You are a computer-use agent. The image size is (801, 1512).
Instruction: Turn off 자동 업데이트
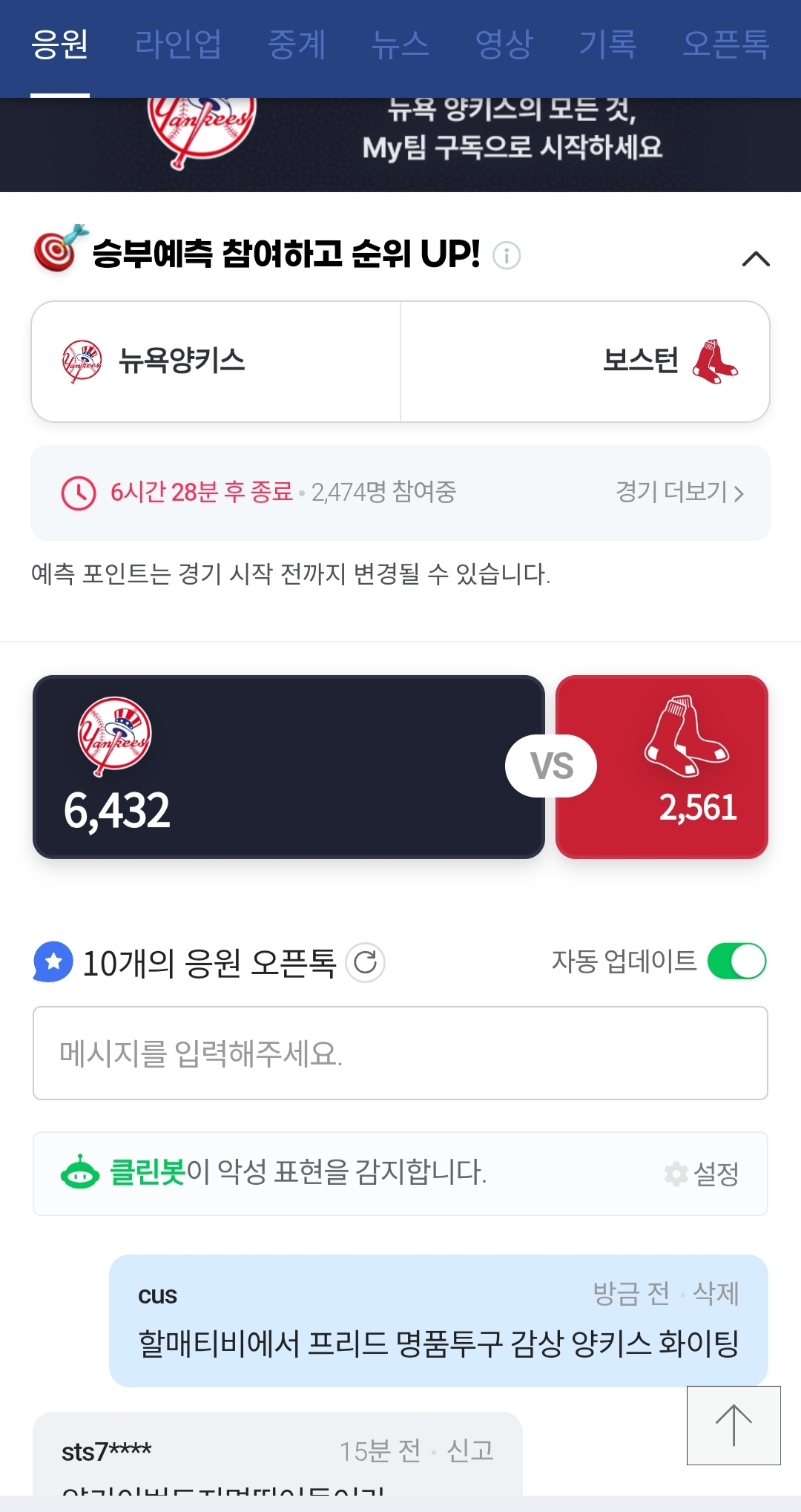[736, 962]
